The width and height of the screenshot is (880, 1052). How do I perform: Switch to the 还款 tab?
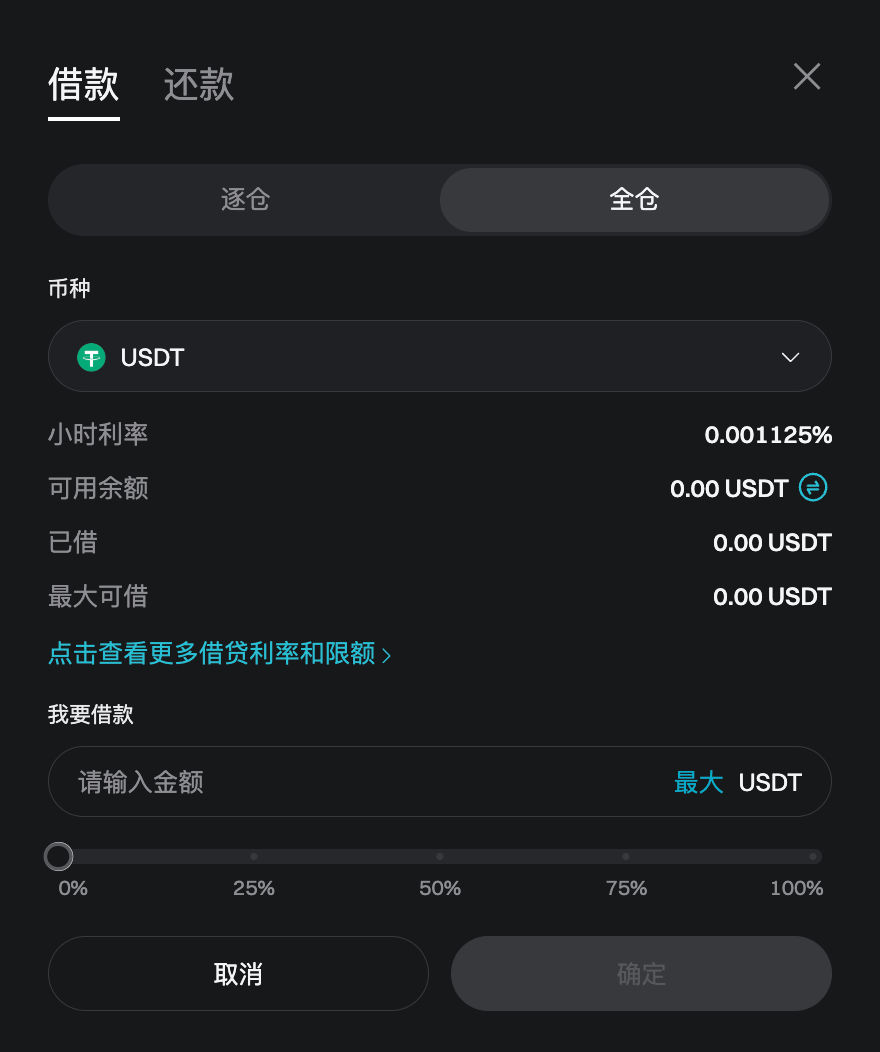pos(198,86)
